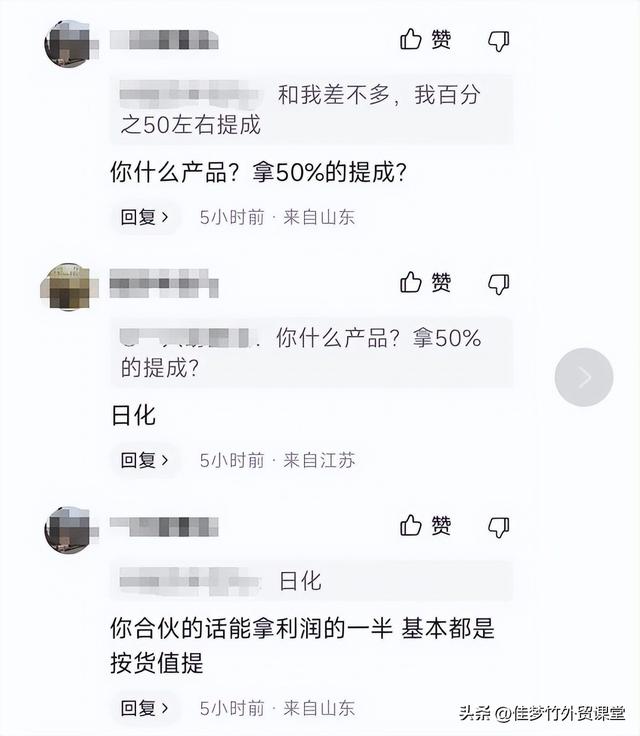Viewport: 640px width, 736px height.
Task: Like the comment "你合伙的话能拿利润的一半"
Action: 426,526
